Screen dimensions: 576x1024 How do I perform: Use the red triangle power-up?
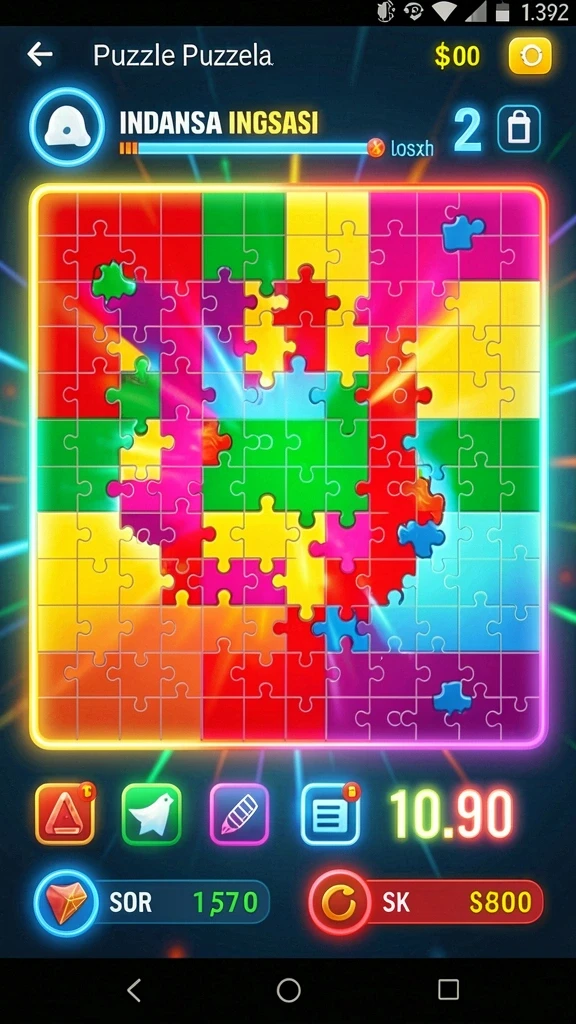pyautogui.click(x=65, y=814)
